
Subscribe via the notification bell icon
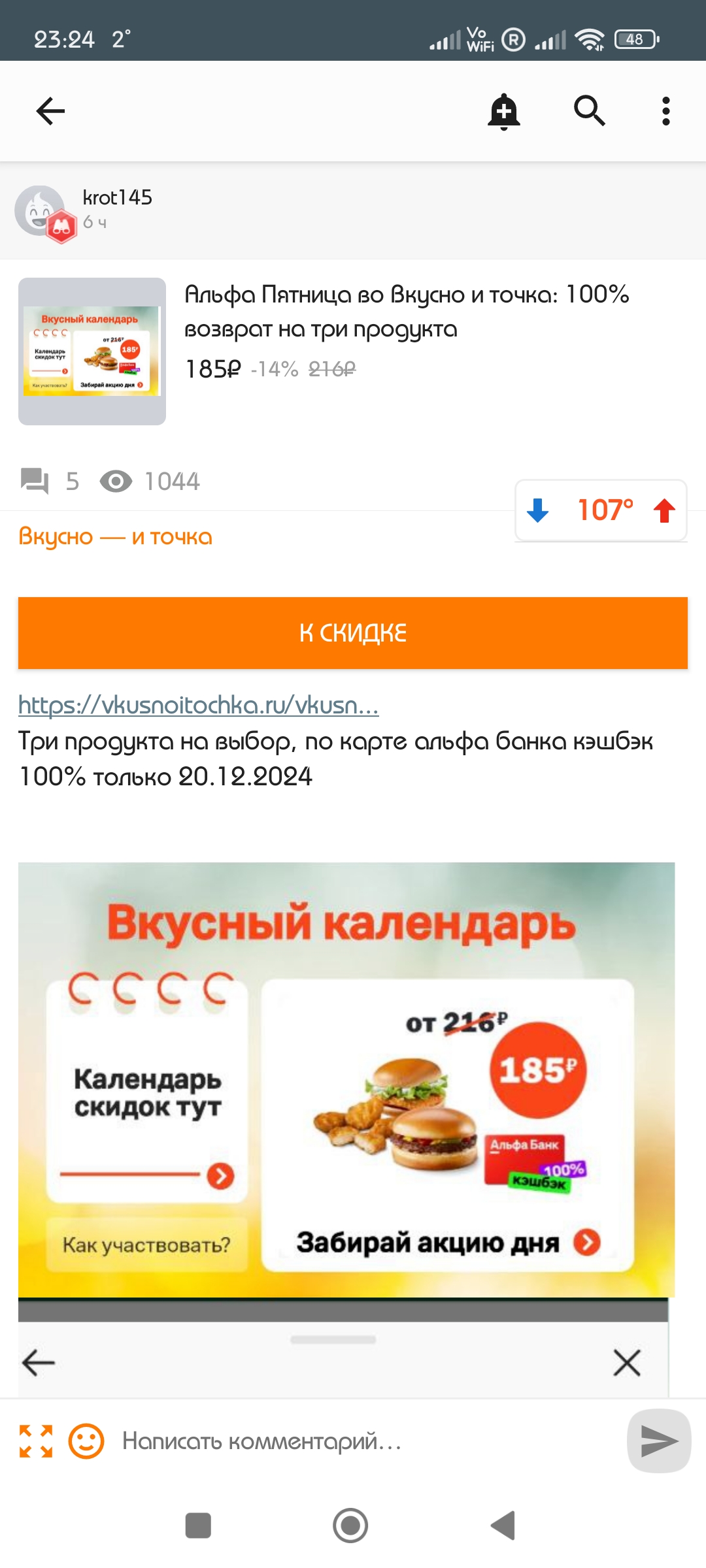point(504,111)
